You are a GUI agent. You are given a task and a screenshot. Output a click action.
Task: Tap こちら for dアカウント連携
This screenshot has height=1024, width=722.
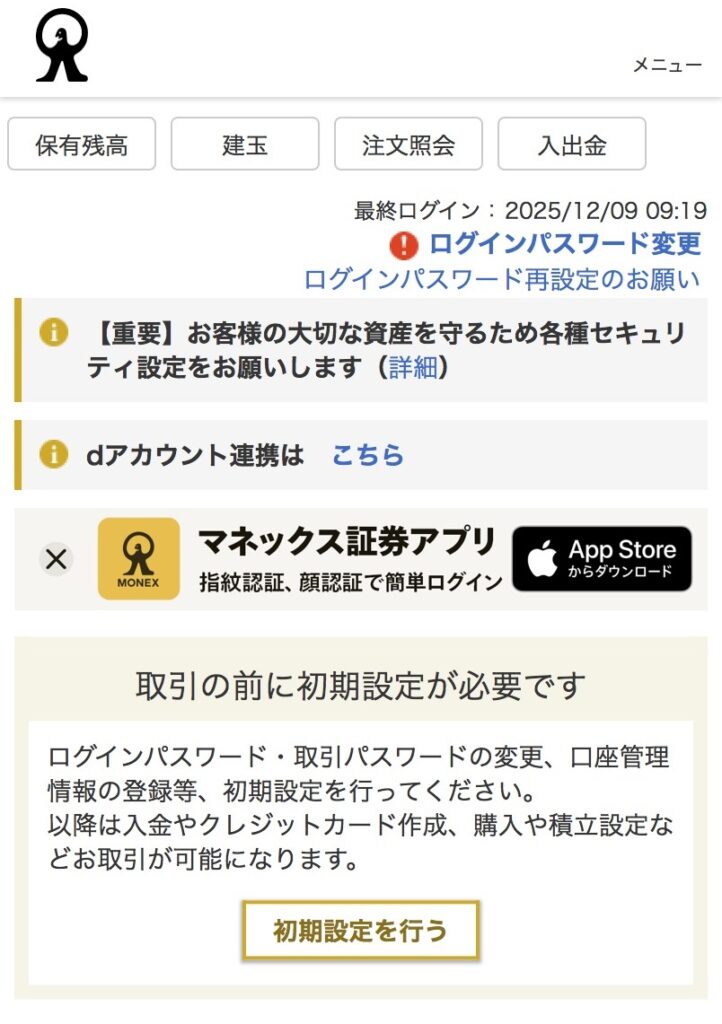368,455
